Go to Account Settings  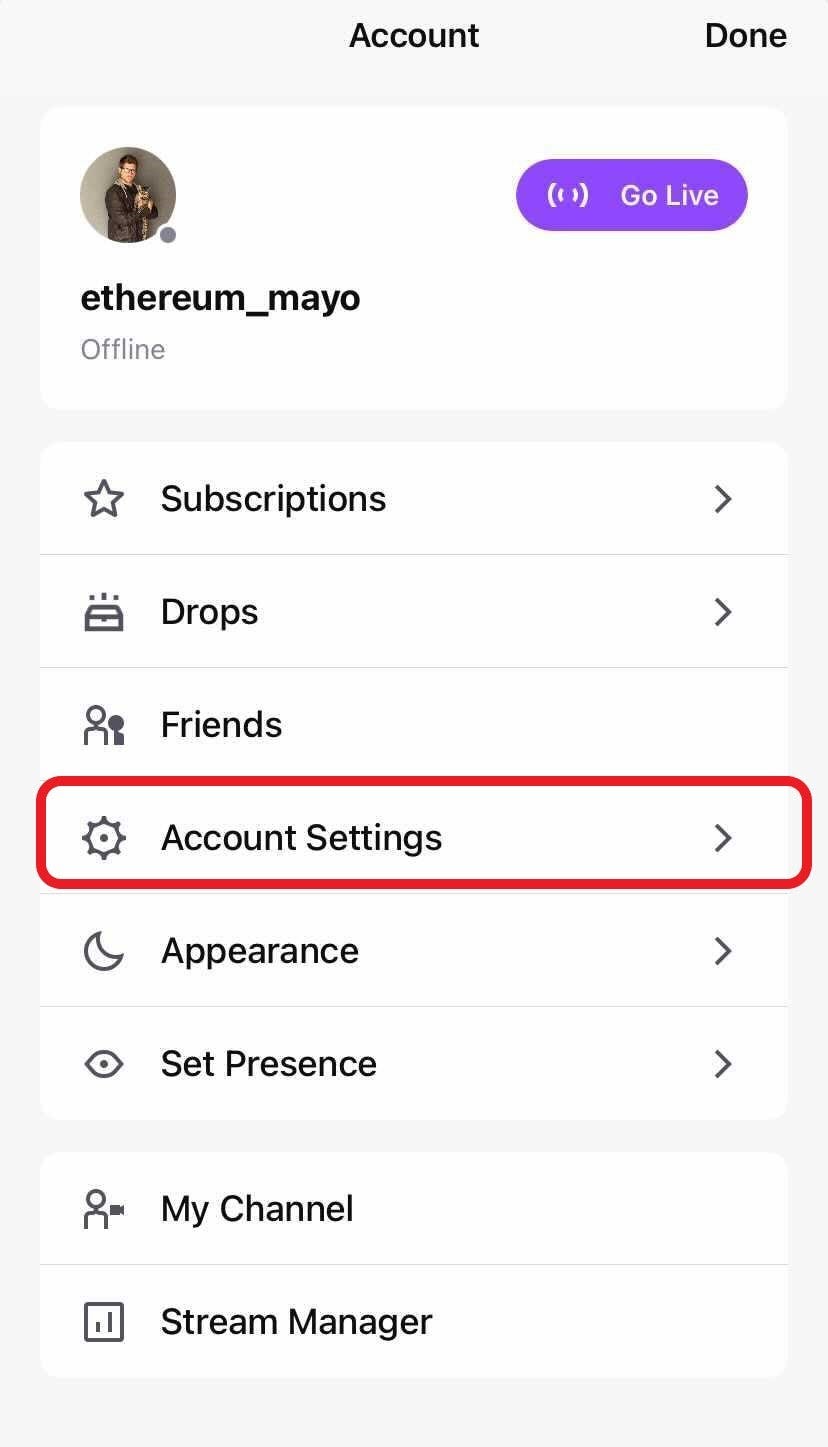pos(413,837)
